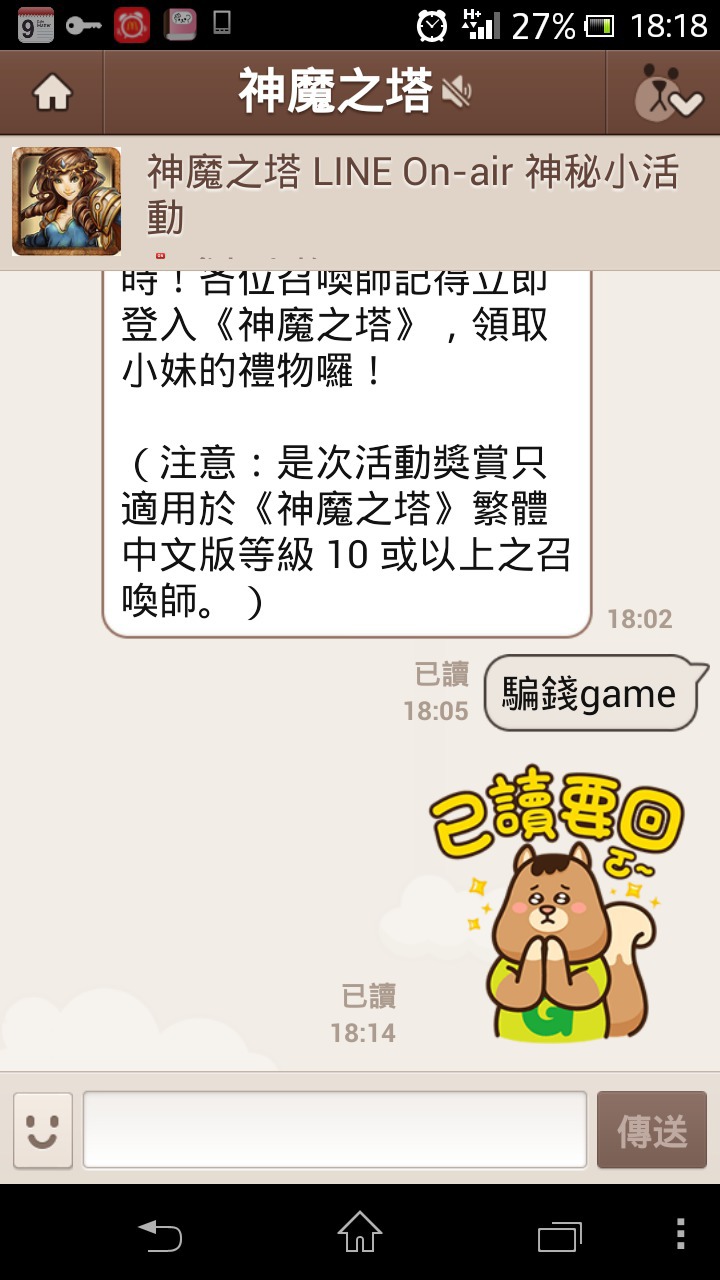Focus the message text field
The height and width of the screenshot is (1280, 720).
click(335, 1130)
